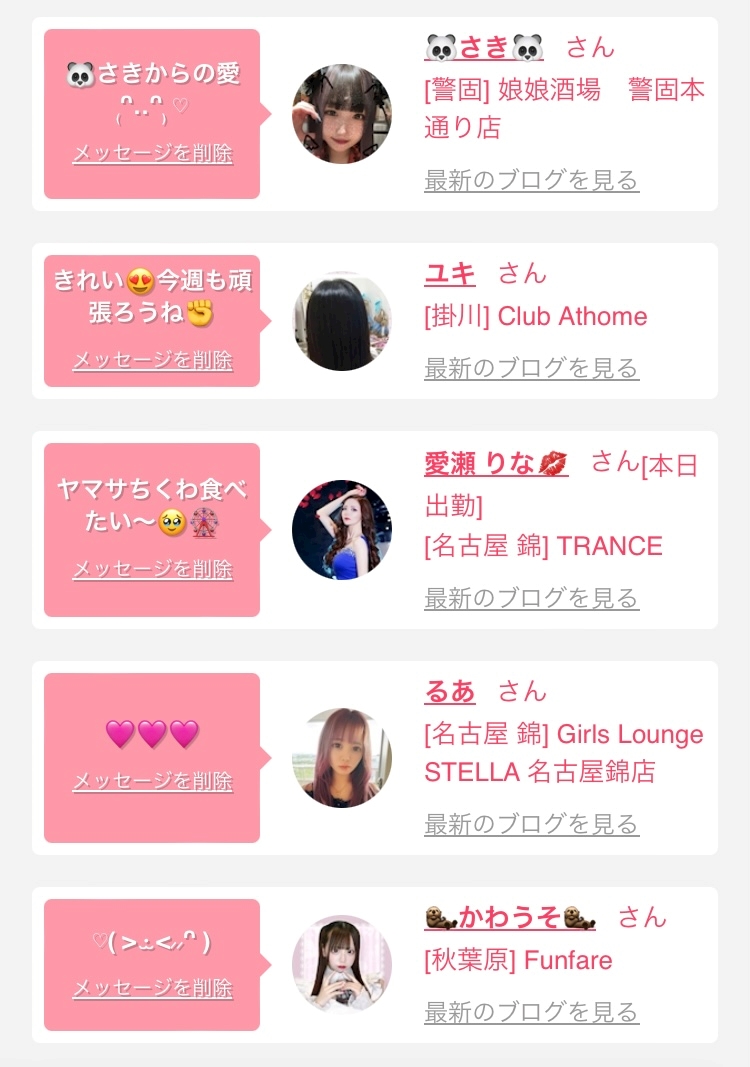Open ユキ's profile name link
750x1067 pixels.
(x=450, y=274)
